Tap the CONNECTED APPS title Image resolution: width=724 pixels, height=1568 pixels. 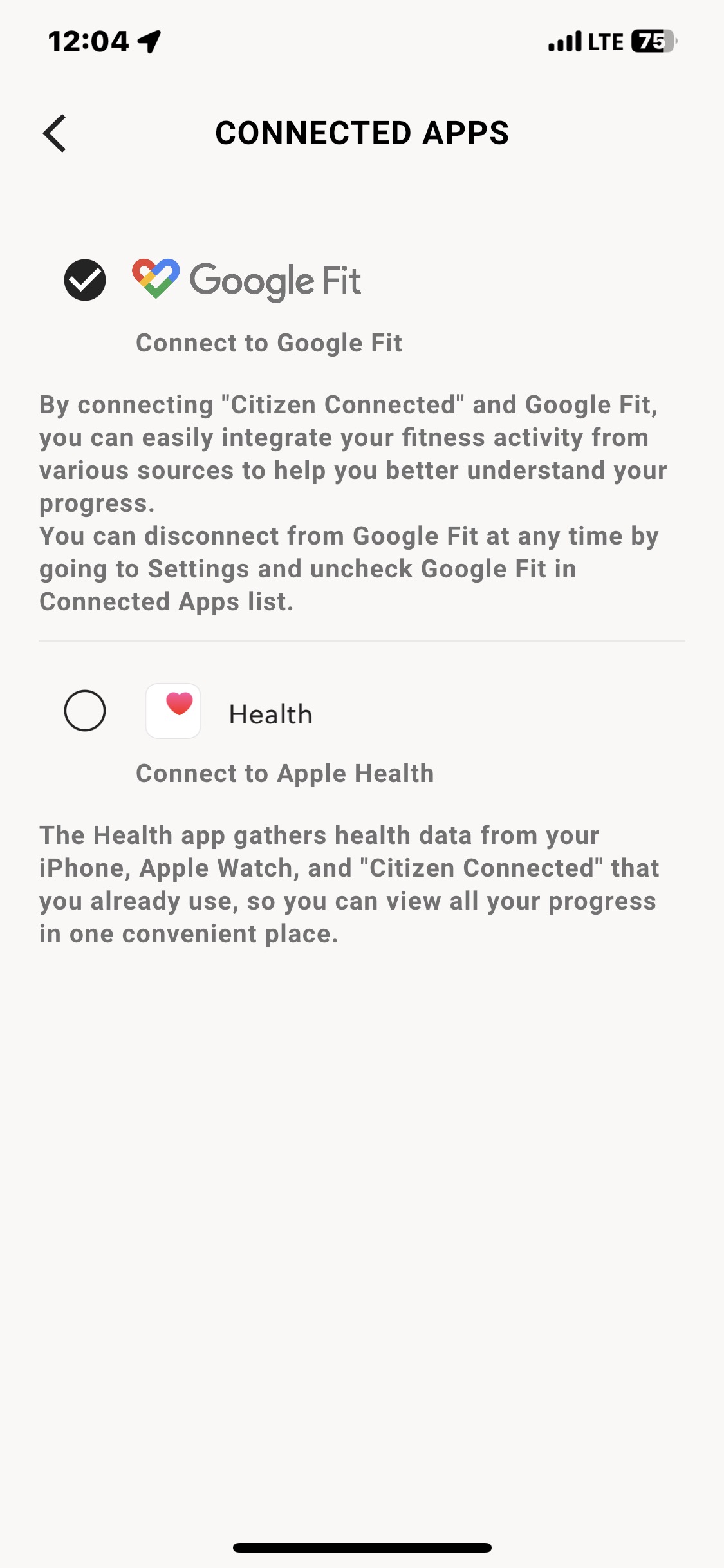click(x=362, y=133)
